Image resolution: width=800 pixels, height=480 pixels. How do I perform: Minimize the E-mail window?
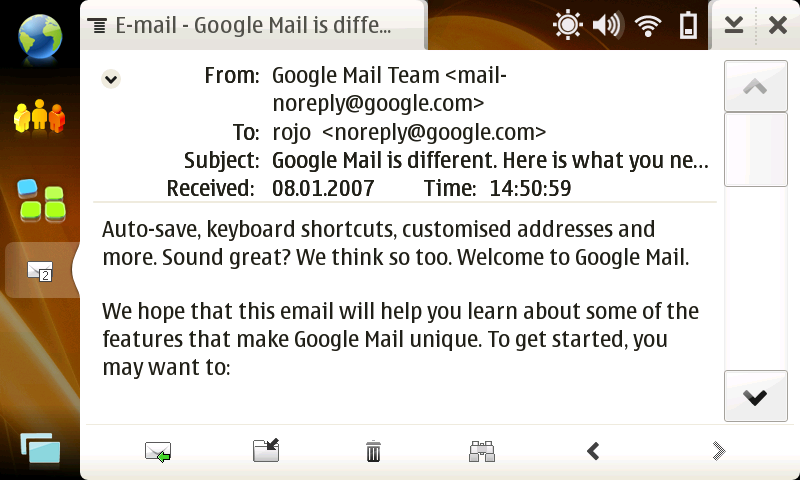(734, 25)
